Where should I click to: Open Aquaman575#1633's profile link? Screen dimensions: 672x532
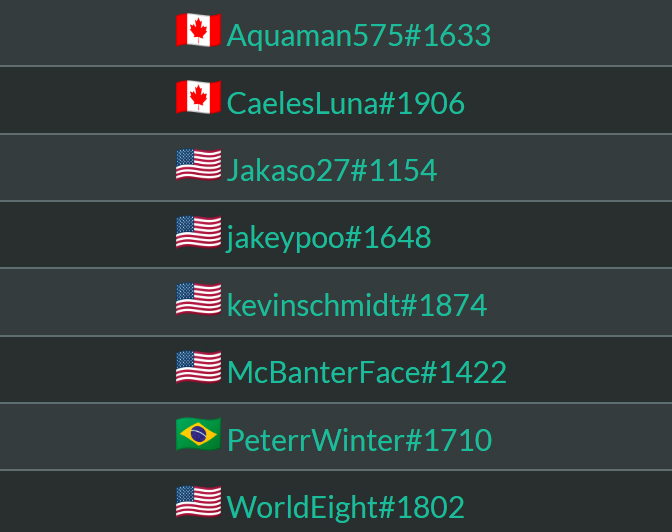[358, 35]
